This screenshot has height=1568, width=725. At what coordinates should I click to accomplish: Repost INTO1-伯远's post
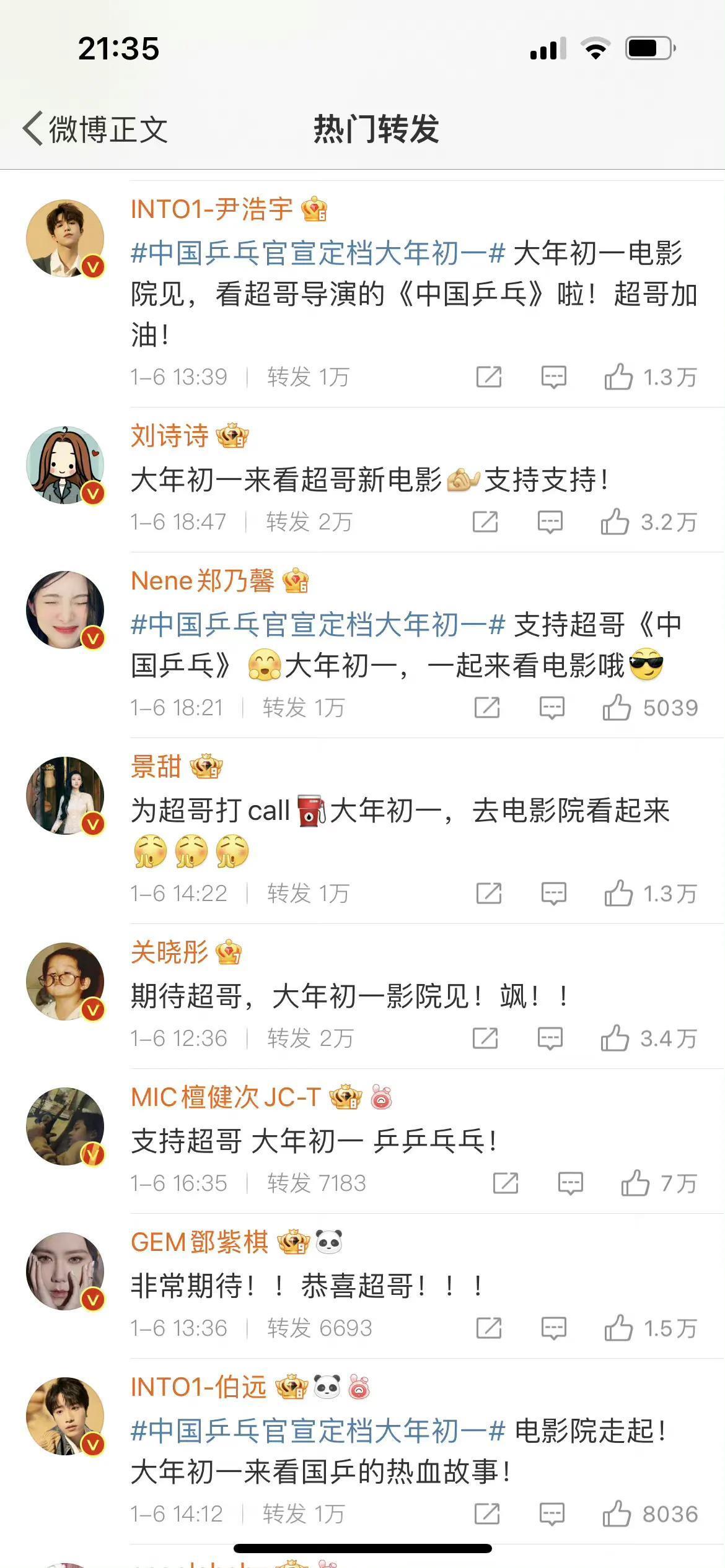[x=487, y=1514]
